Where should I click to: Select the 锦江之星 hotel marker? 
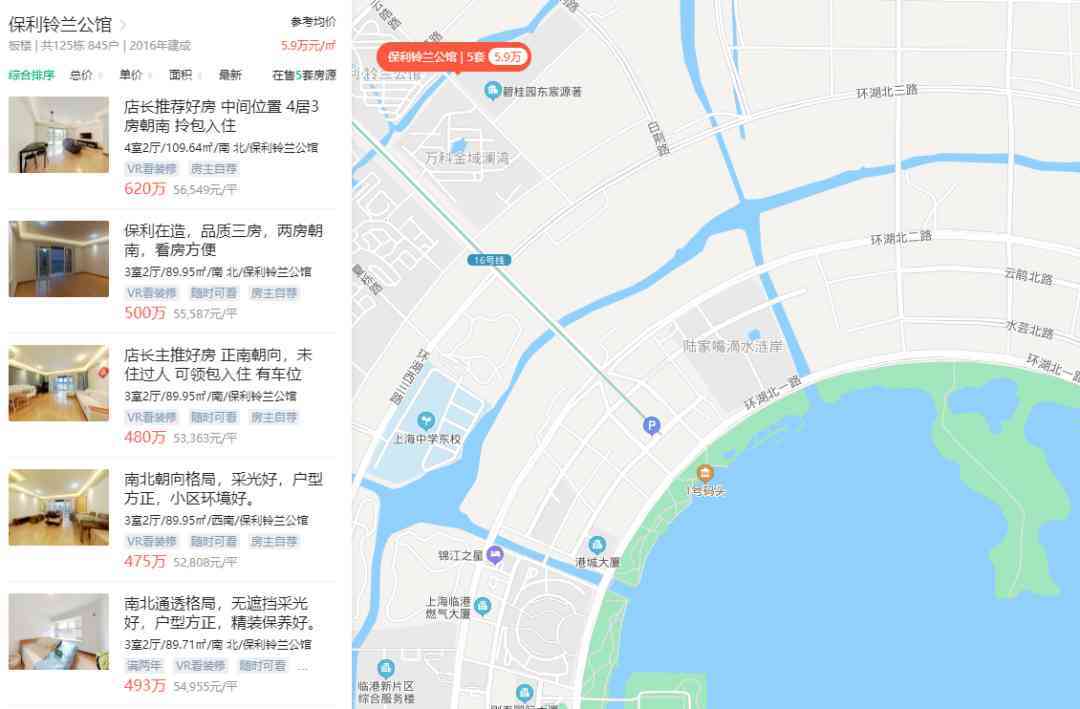click(495, 555)
